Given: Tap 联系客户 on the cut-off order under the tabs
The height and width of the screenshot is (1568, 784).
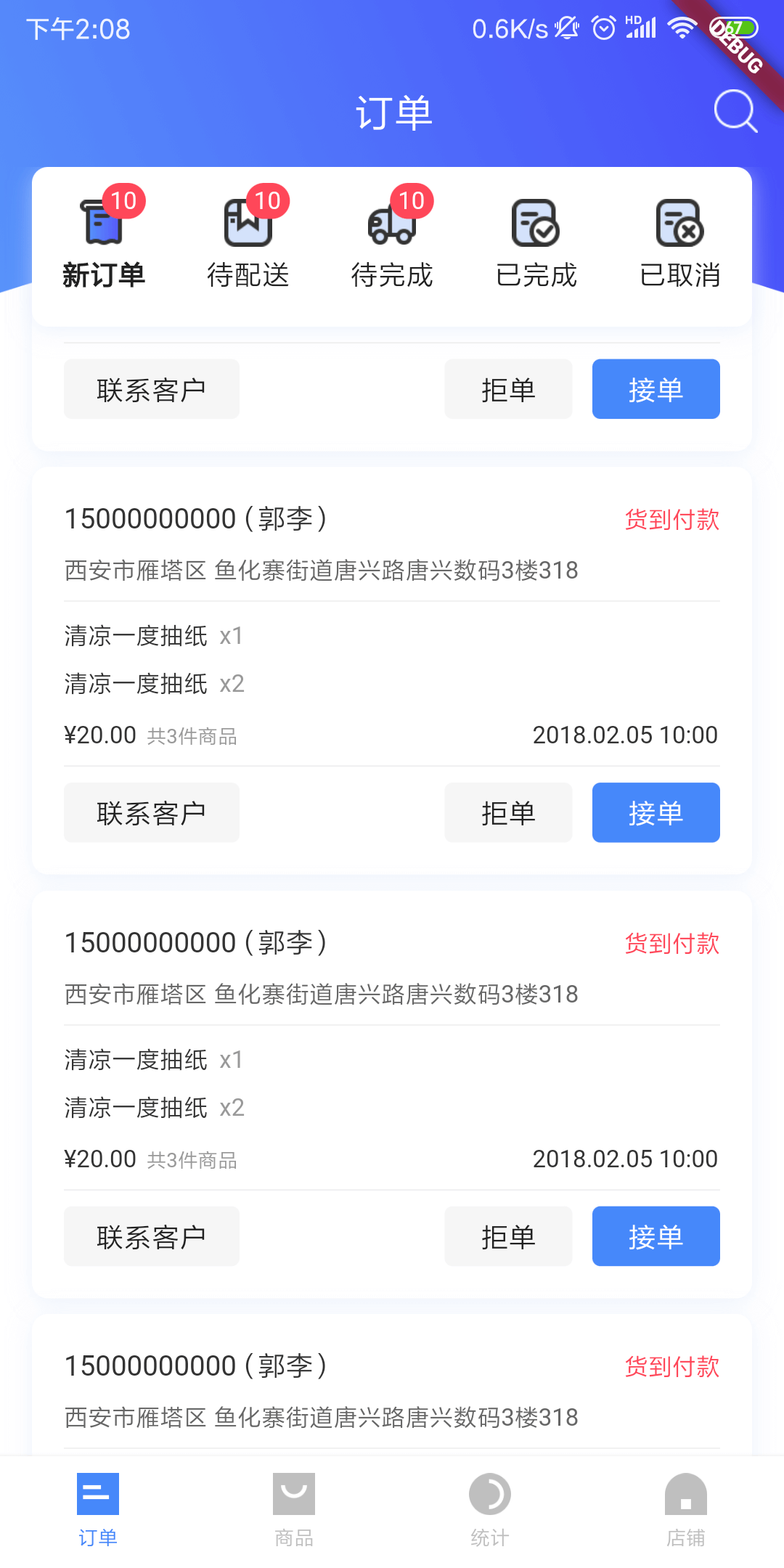Looking at the screenshot, I should [152, 389].
